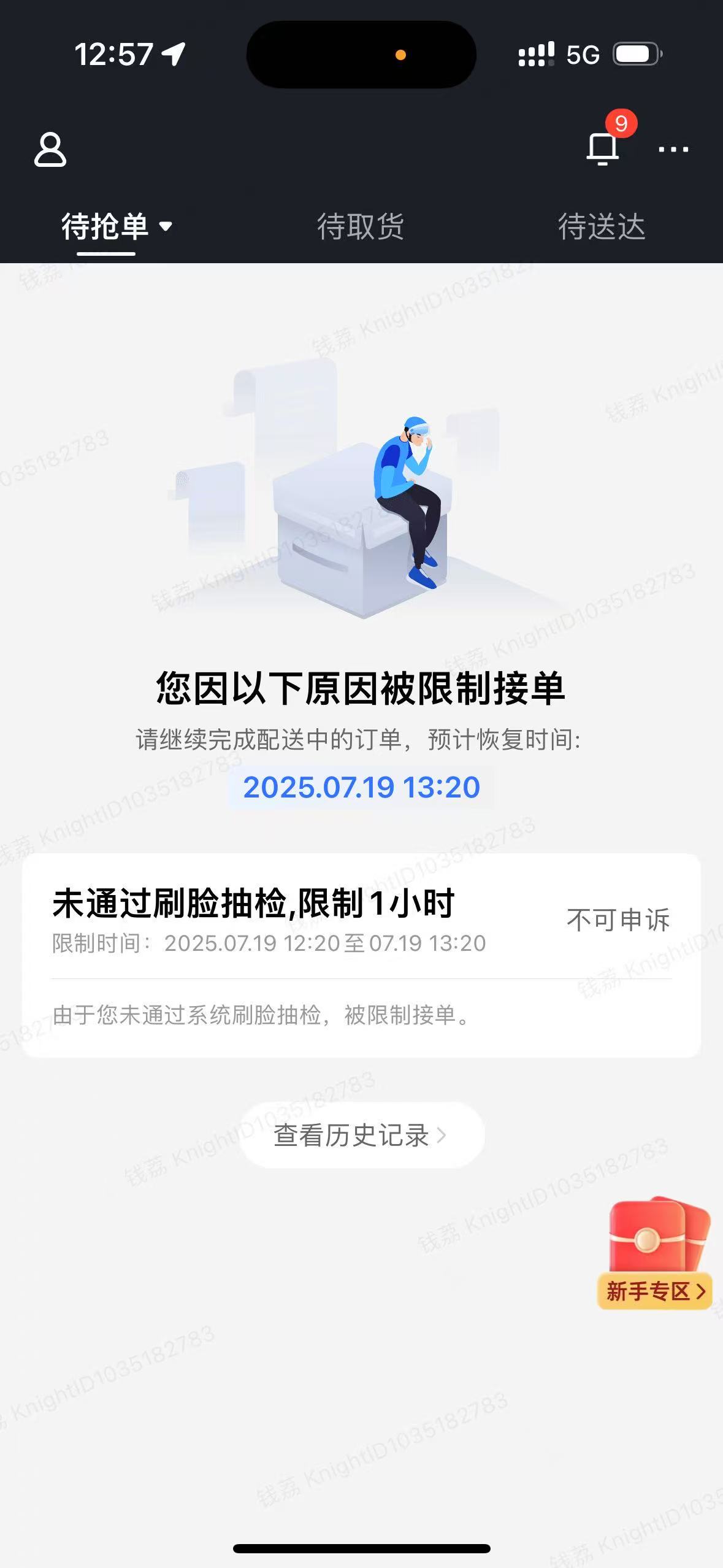
Task: Switch to the 待取货 tab
Action: click(361, 226)
